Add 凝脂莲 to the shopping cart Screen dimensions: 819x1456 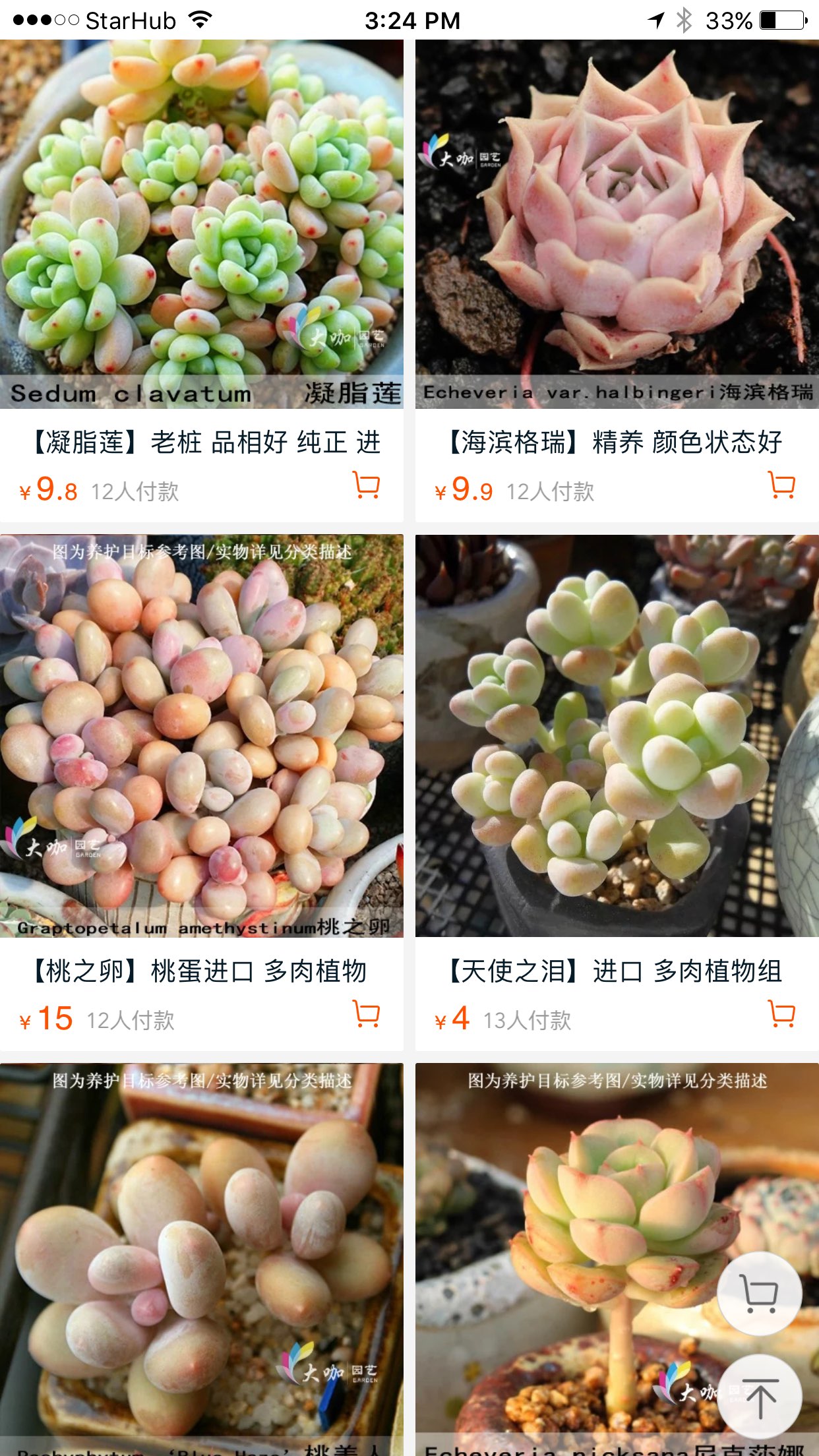(366, 485)
